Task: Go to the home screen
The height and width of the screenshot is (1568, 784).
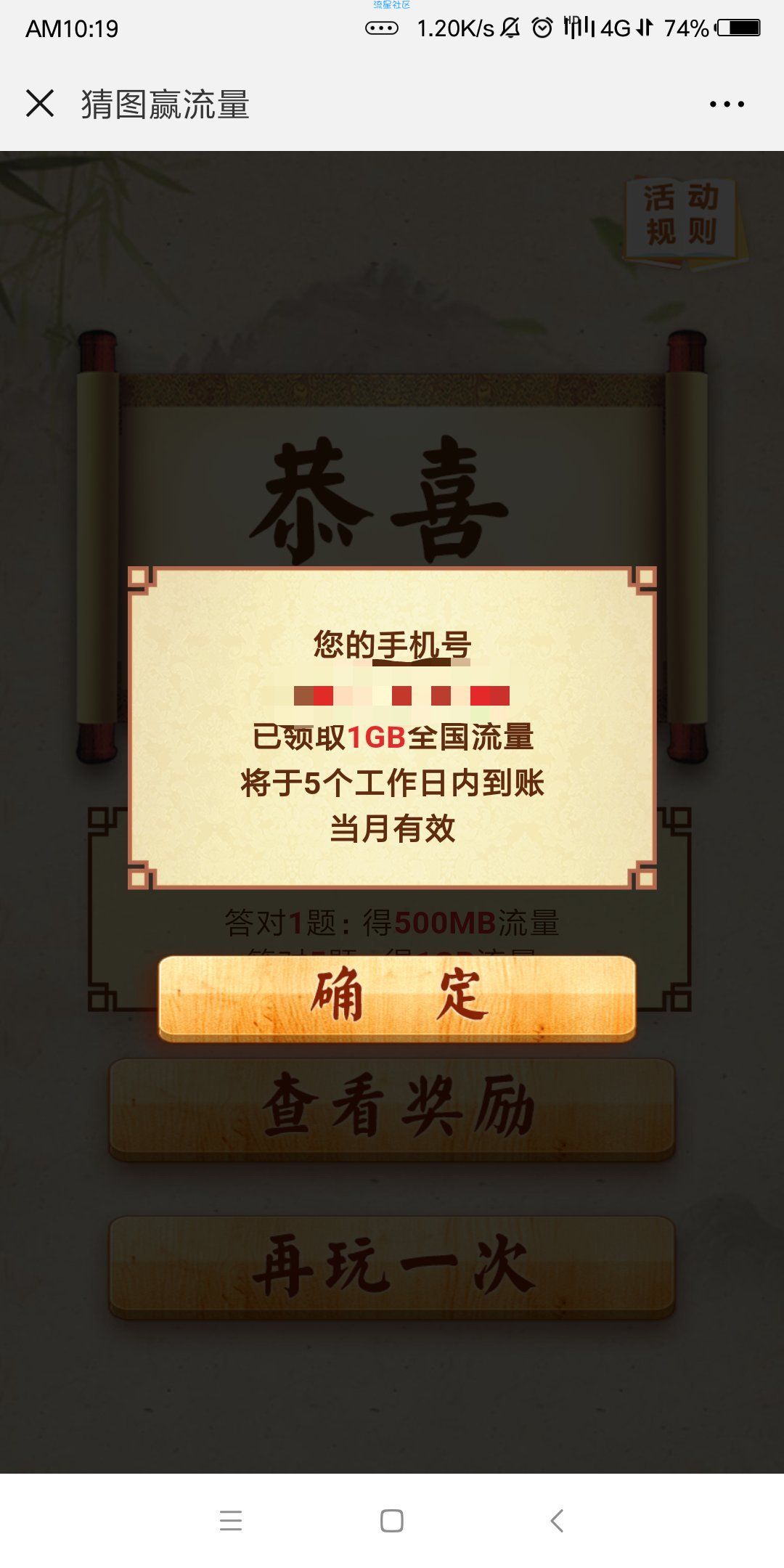Action: 392,1520
